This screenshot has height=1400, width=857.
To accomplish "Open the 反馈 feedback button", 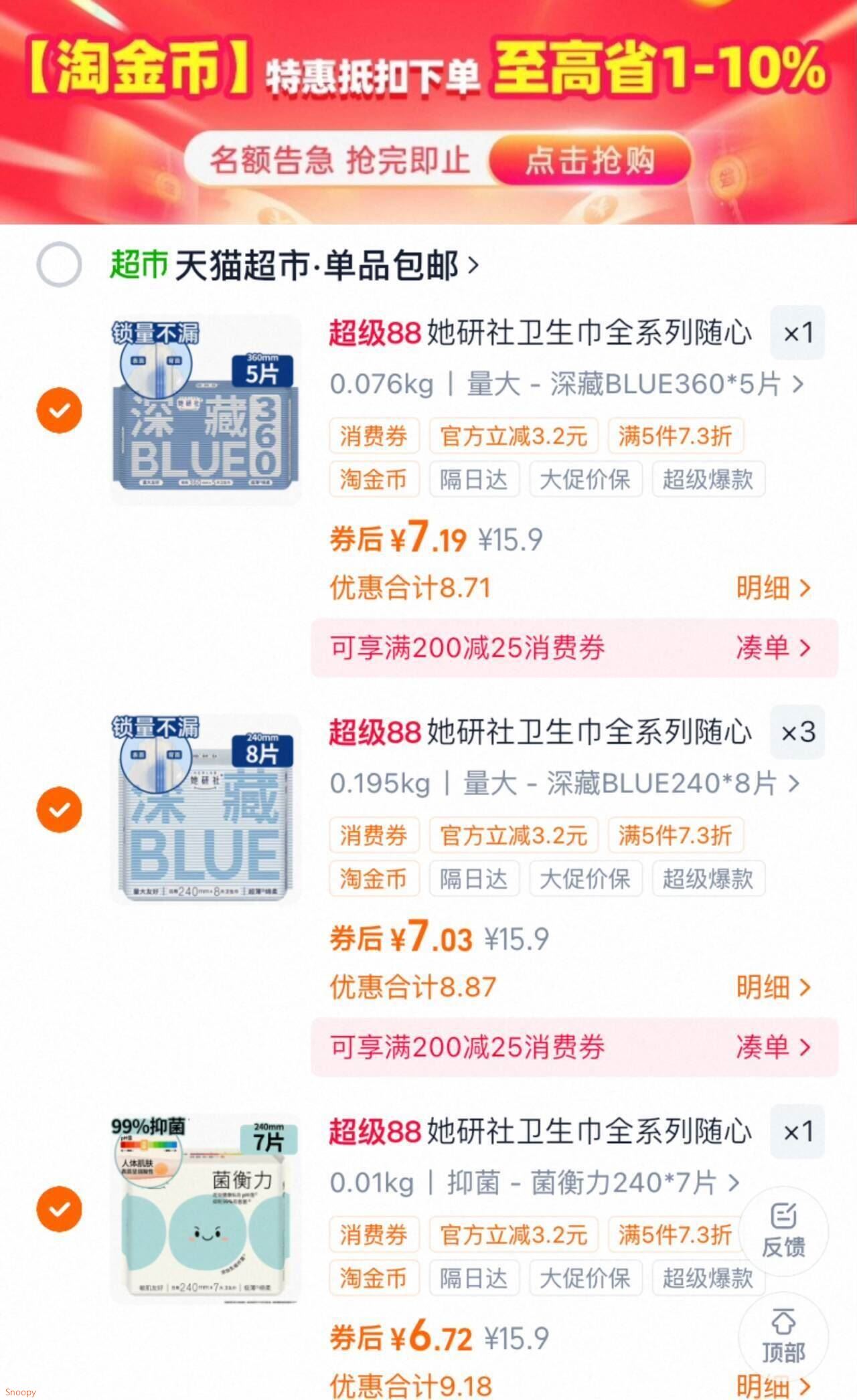I will [x=783, y=1231].
